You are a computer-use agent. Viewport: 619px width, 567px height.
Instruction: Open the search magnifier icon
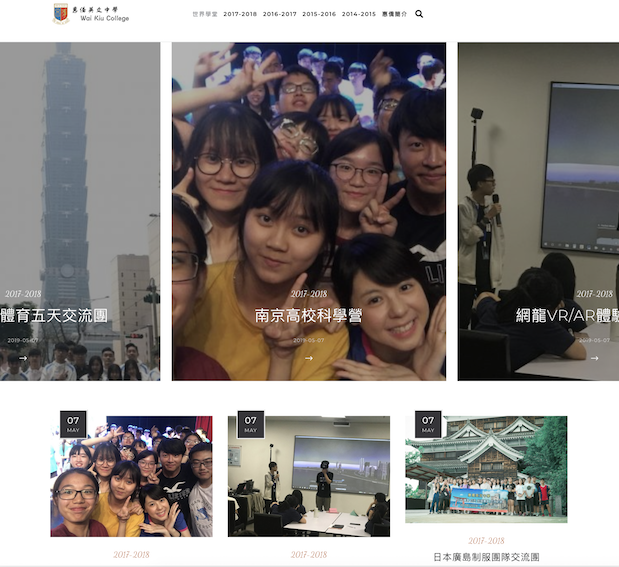point(419,14)
